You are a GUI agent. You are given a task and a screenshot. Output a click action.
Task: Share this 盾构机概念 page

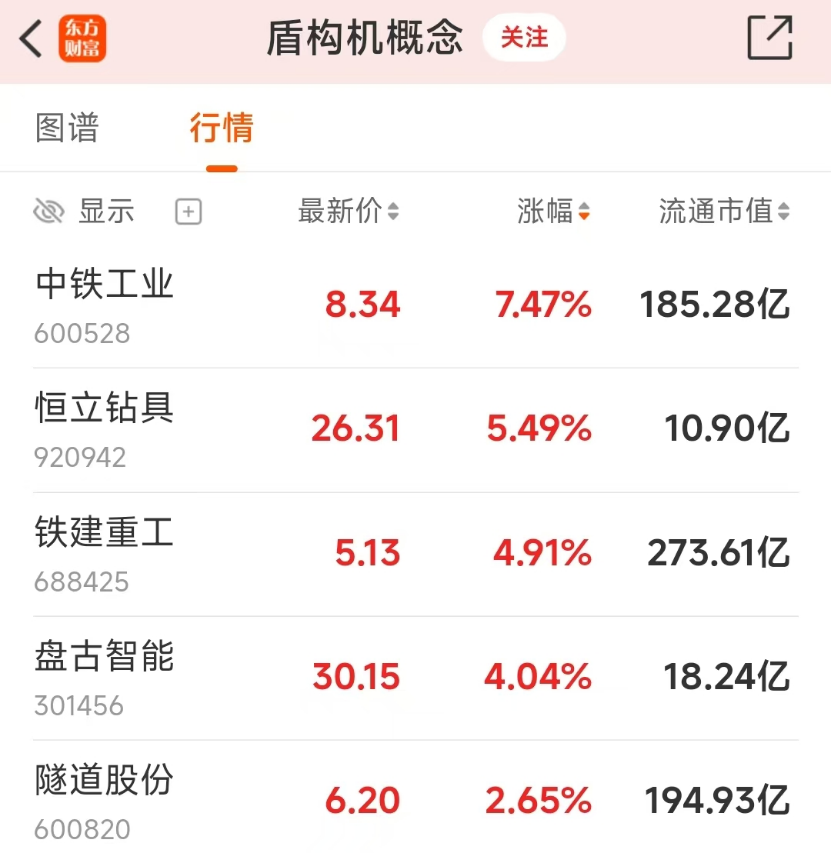(769, 38)
